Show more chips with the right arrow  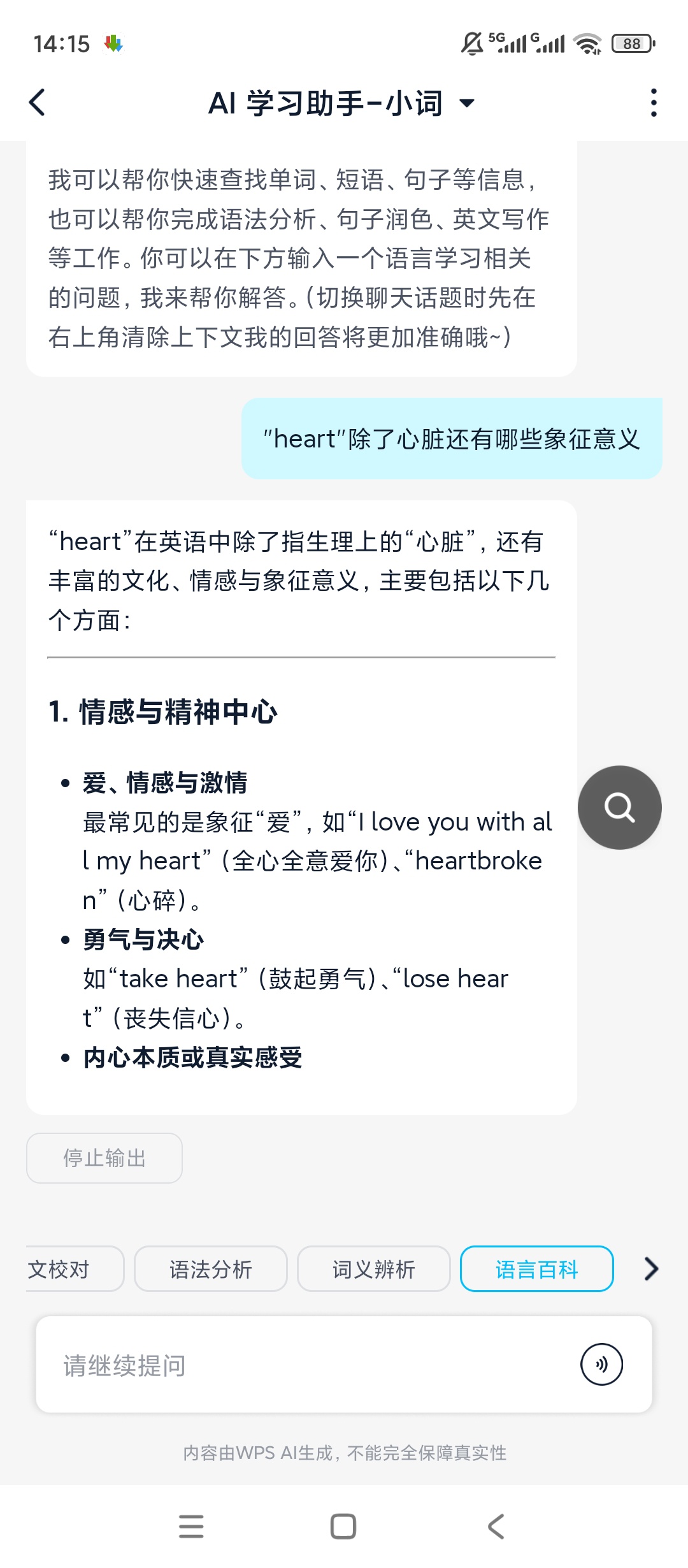pos(651,1269)
